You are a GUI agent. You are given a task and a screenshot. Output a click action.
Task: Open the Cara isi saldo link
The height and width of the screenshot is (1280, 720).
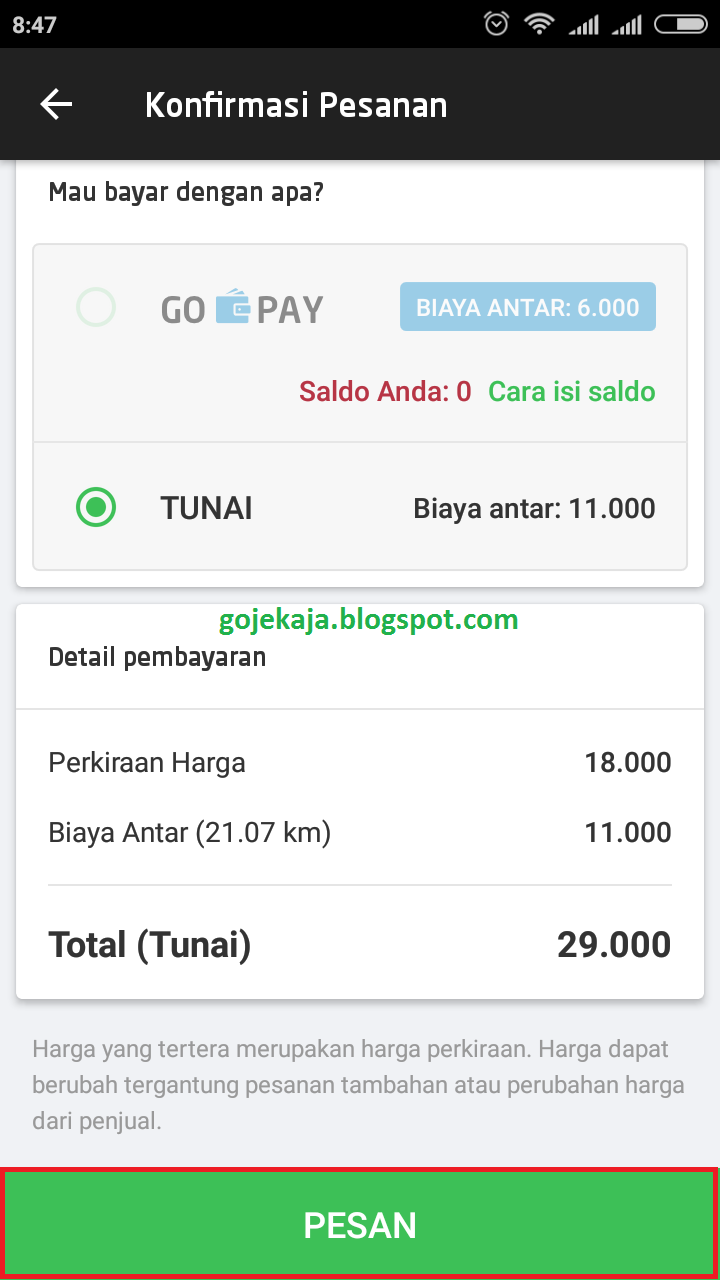click(570, 392)
